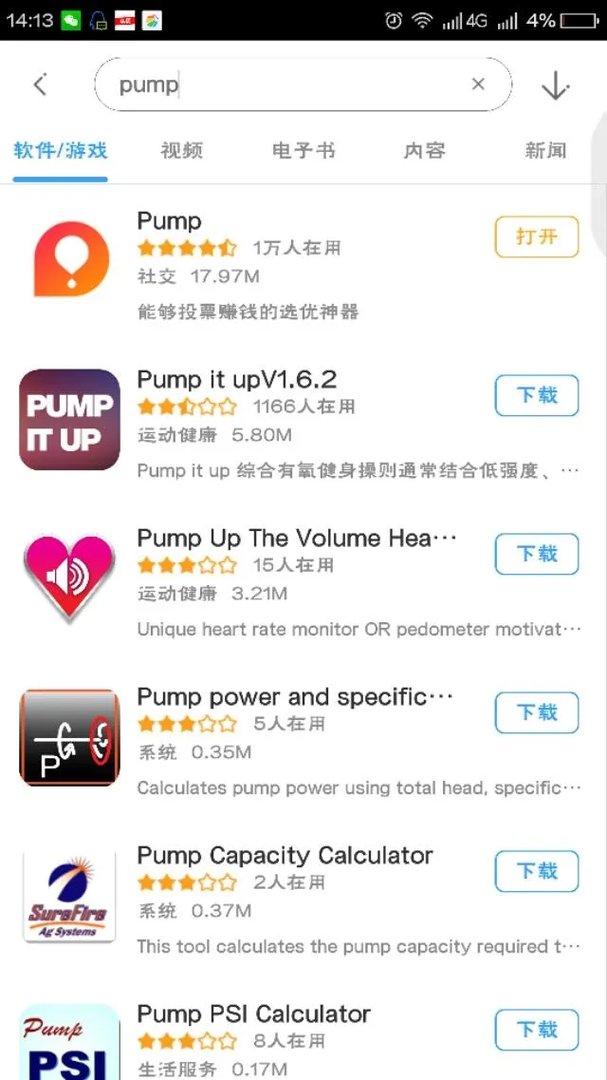
Task: Select the 内容 tab
Action: 424,151
